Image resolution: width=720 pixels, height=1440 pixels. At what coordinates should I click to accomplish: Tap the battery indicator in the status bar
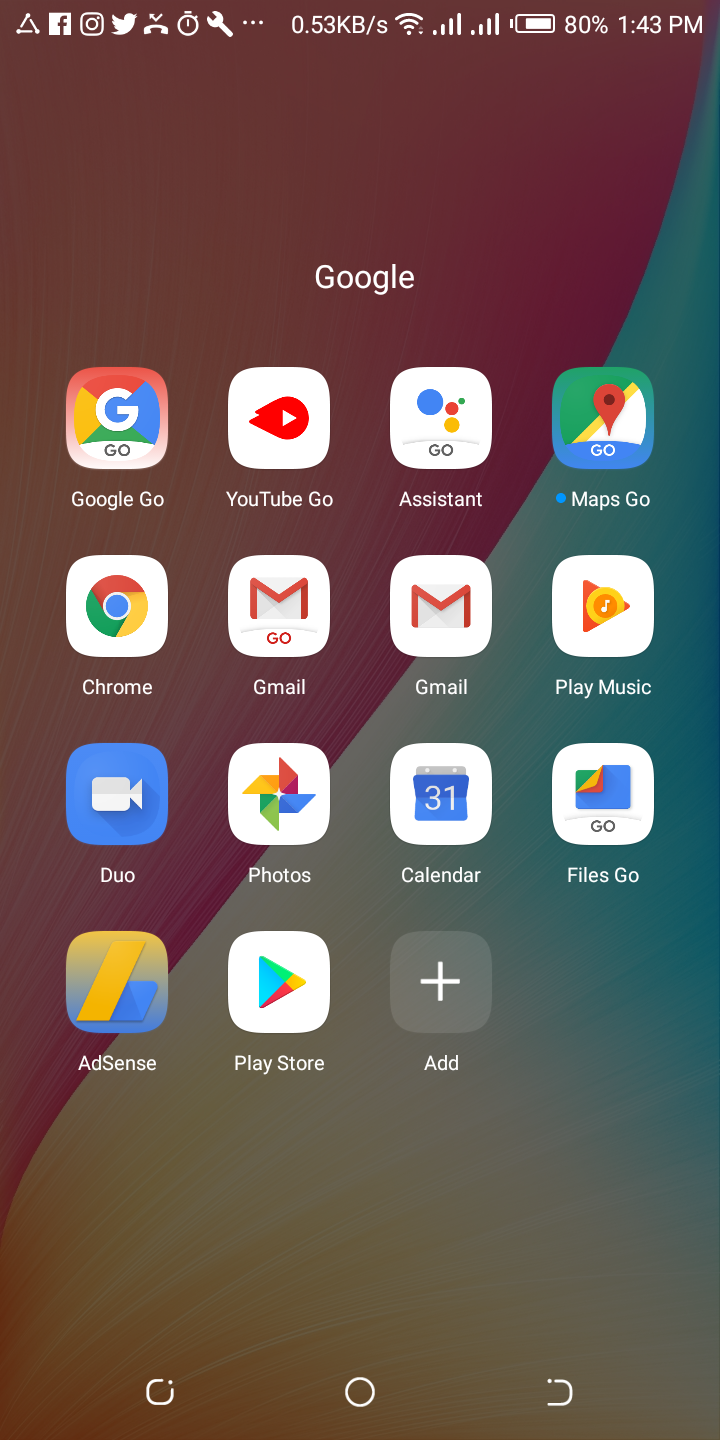[534, 24]
